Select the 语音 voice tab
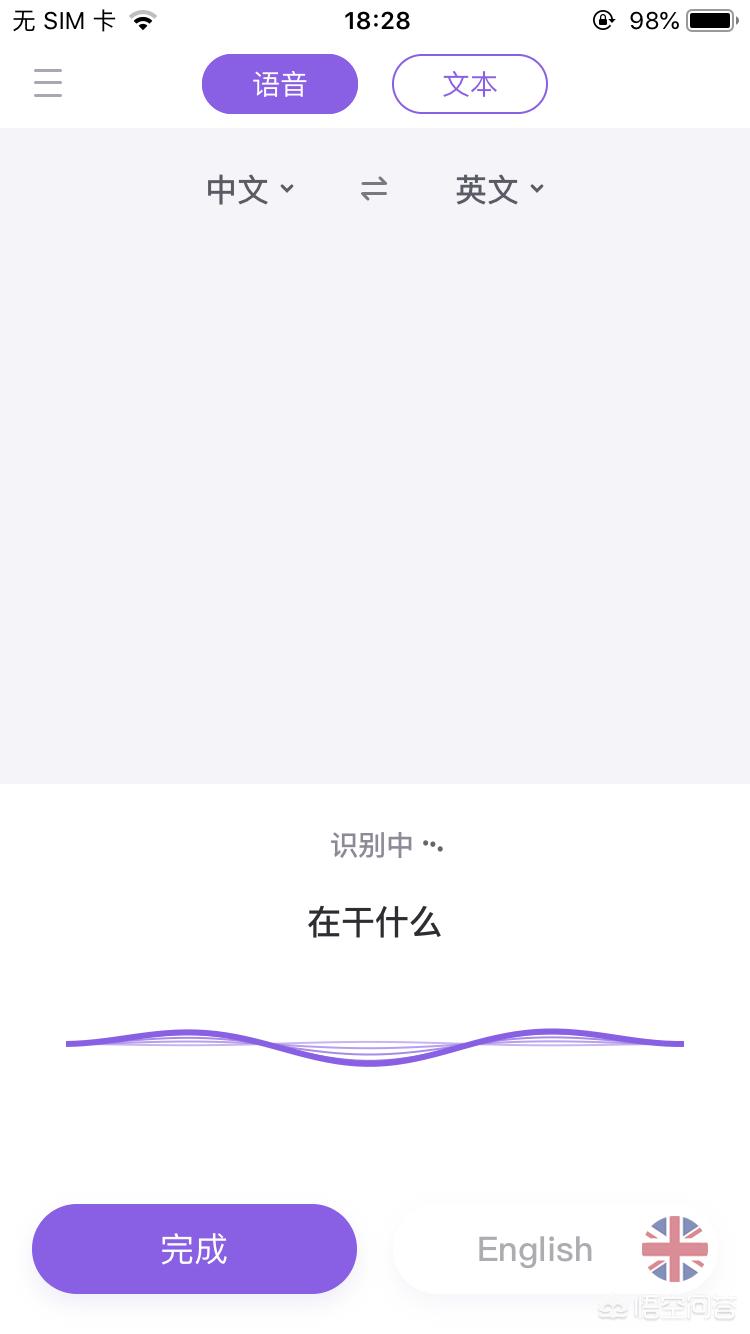The image size is (750, 1334). coord(280,84)
